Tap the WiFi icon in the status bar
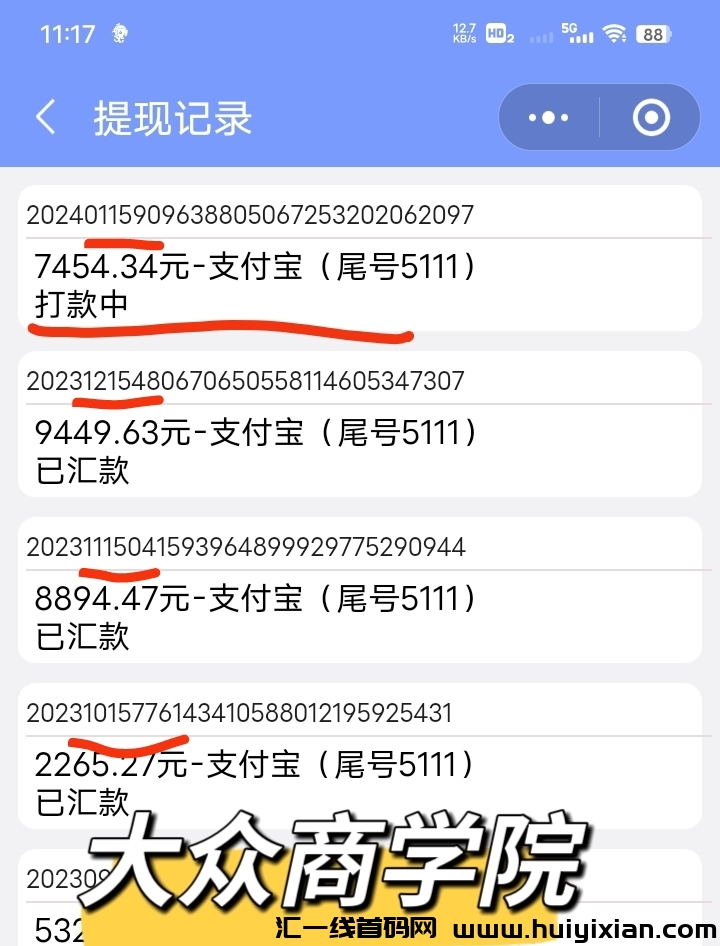The image size is (720, 946). tap(613, 31)
